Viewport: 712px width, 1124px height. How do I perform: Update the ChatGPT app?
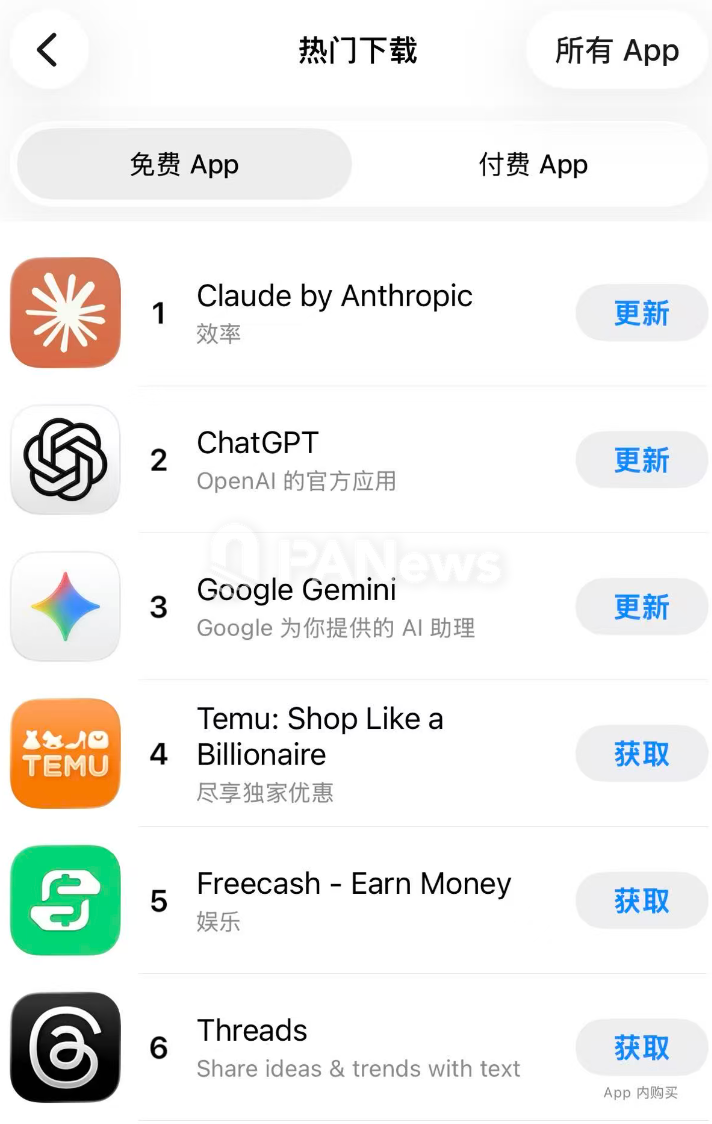point(641,460)
